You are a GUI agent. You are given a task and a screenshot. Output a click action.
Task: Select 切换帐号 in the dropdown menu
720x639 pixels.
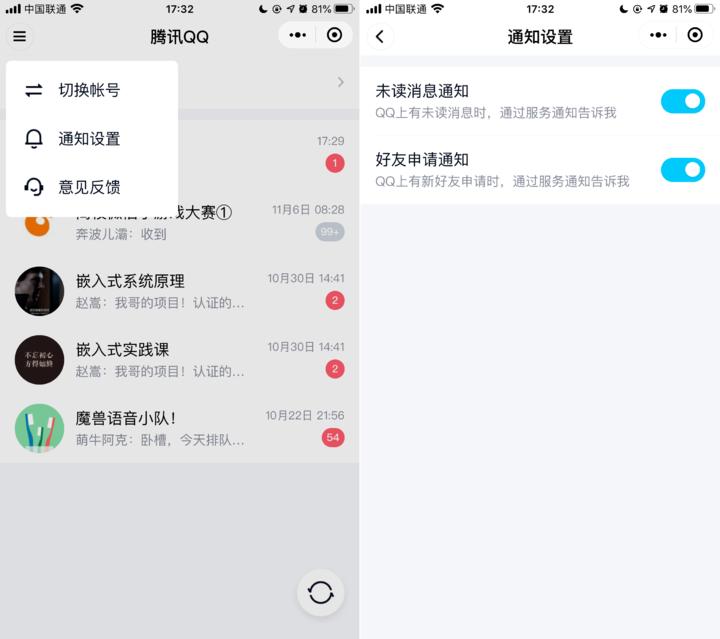coord(90,90)
